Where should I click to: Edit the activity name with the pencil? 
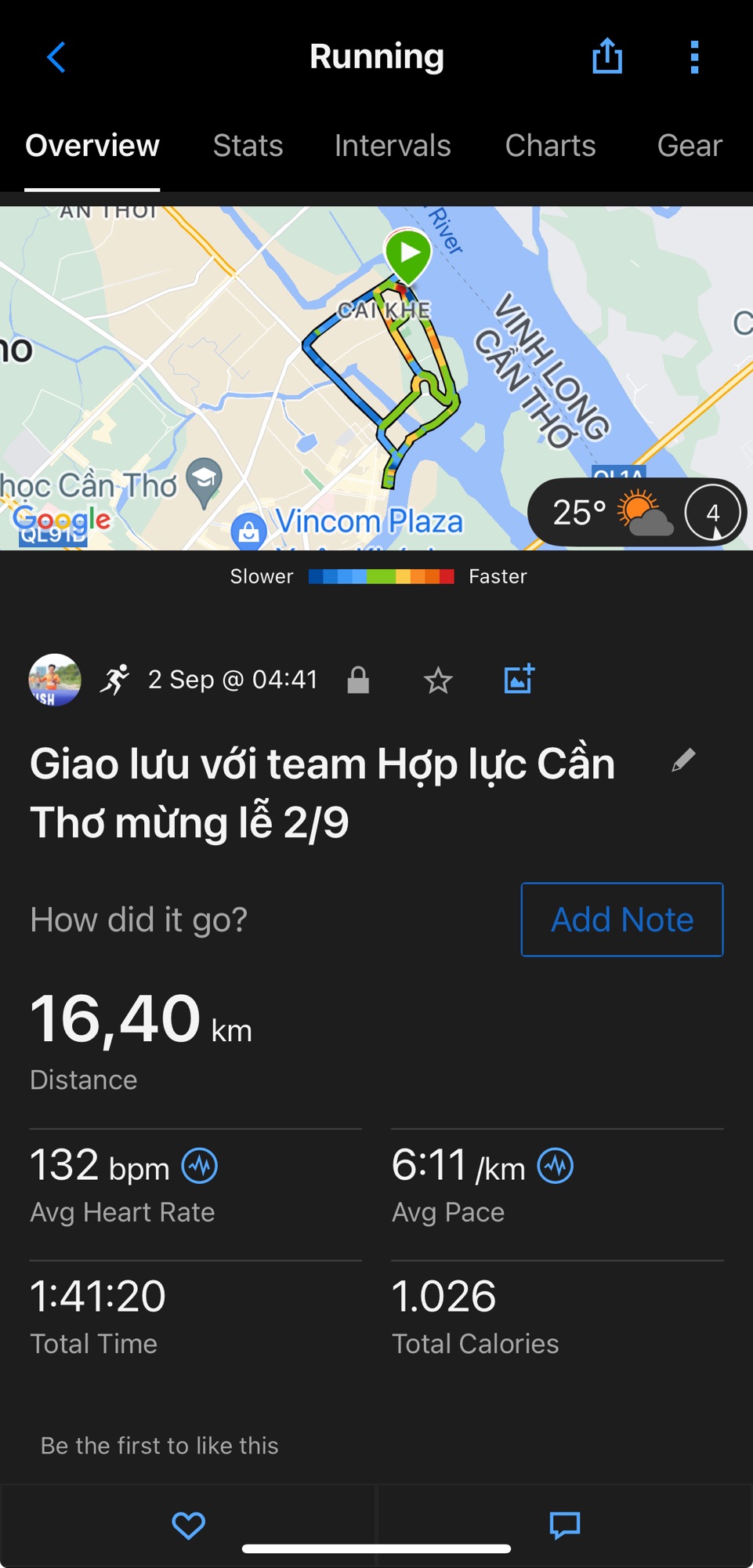pos(683,760)
